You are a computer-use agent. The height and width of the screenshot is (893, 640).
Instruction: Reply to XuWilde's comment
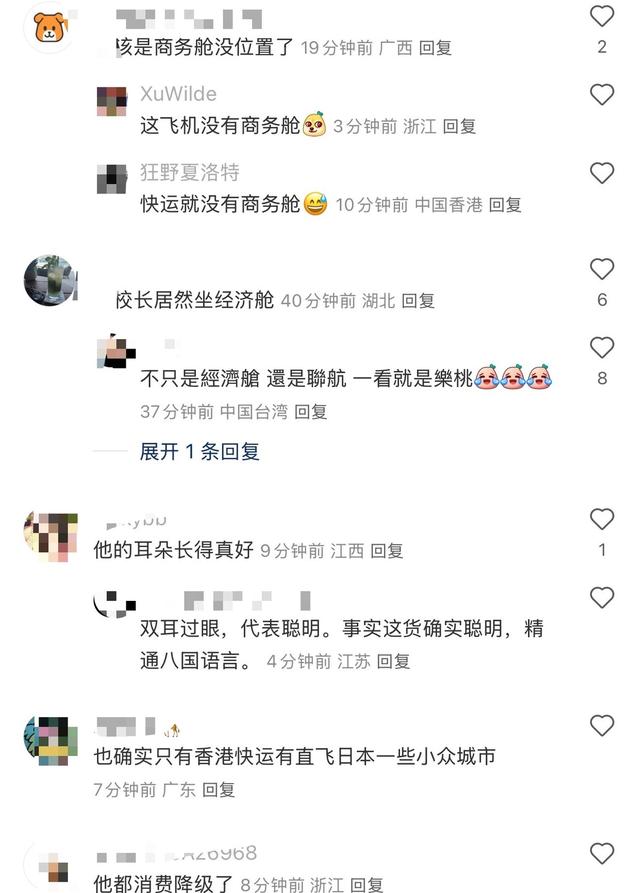click(459, 127)
